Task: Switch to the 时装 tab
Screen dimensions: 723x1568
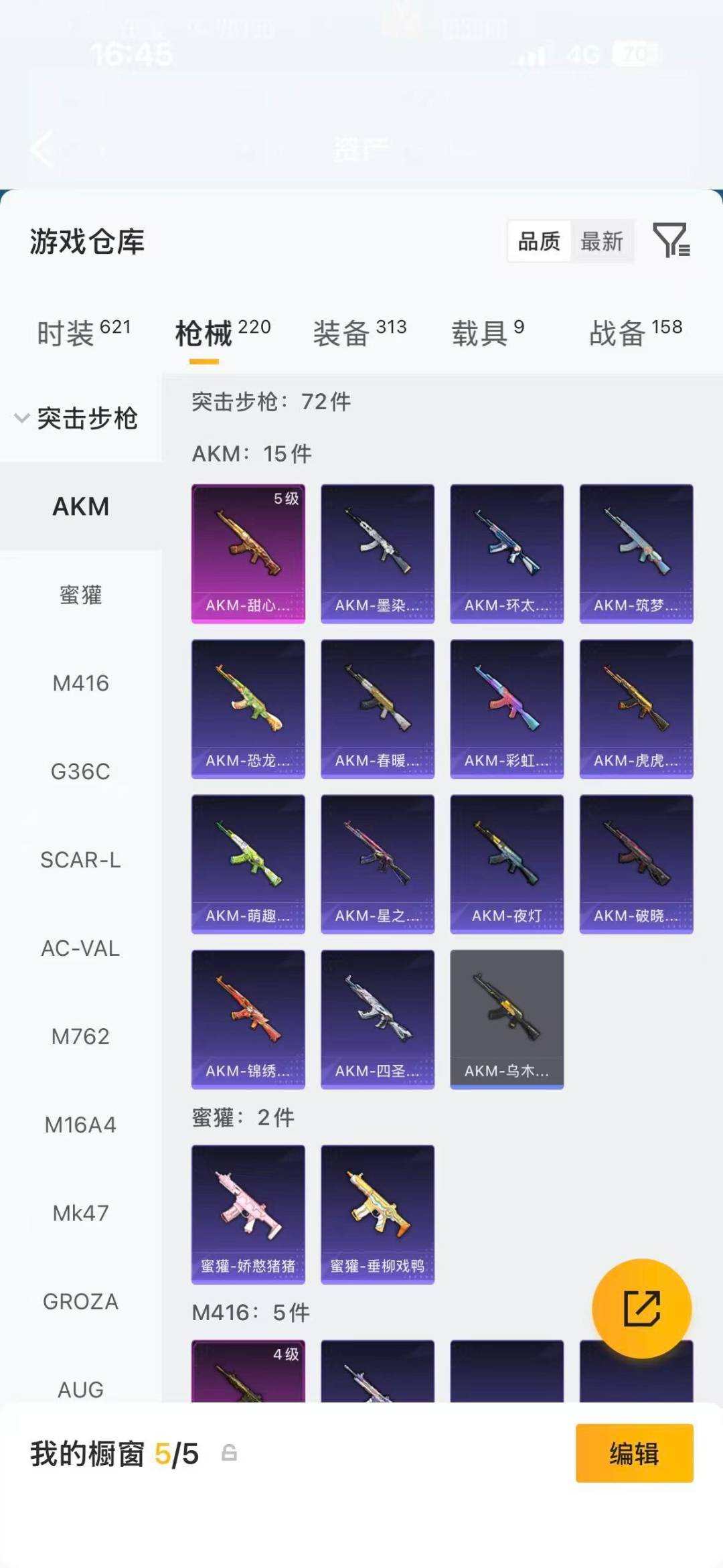Action: [x=84, y=333]
